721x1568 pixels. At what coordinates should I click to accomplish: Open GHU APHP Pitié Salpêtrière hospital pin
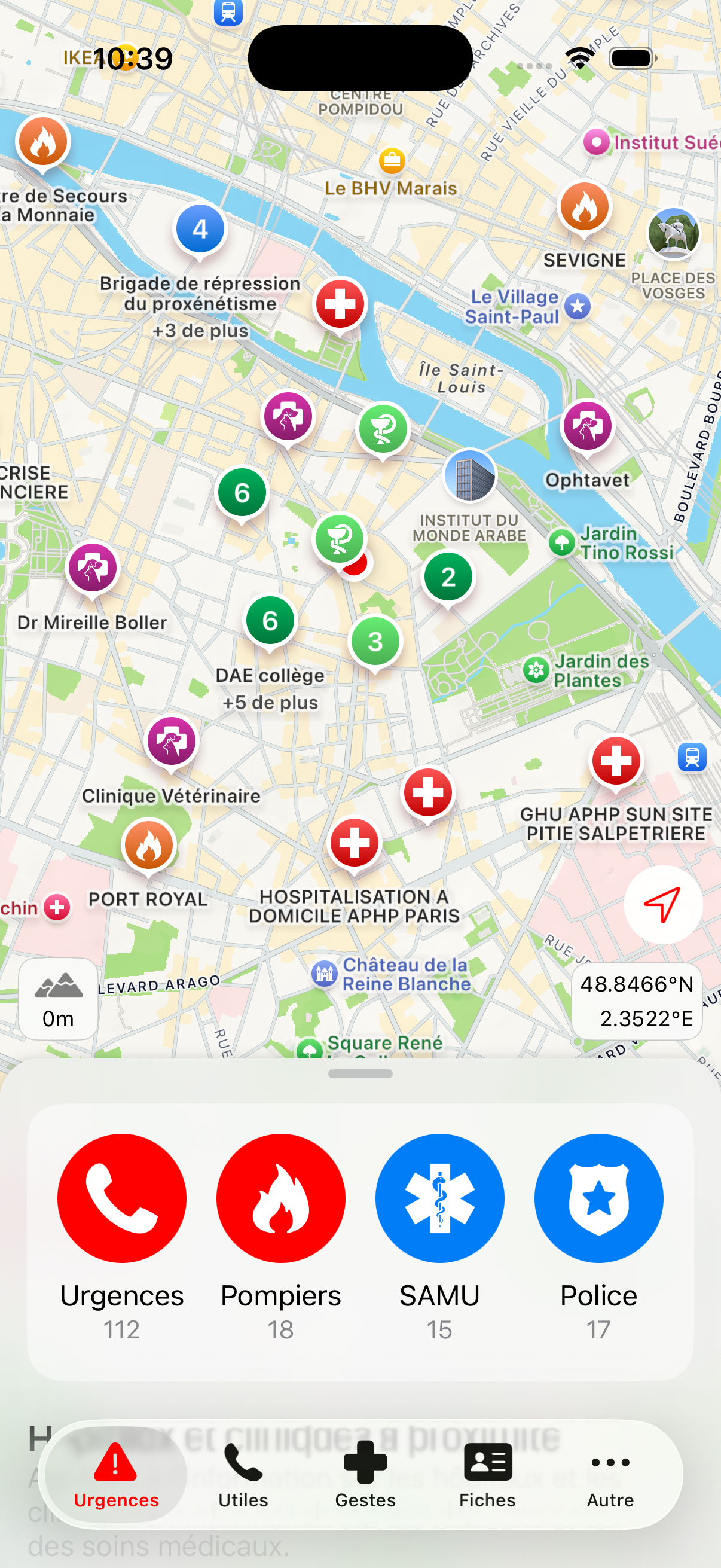pos(616,761)
